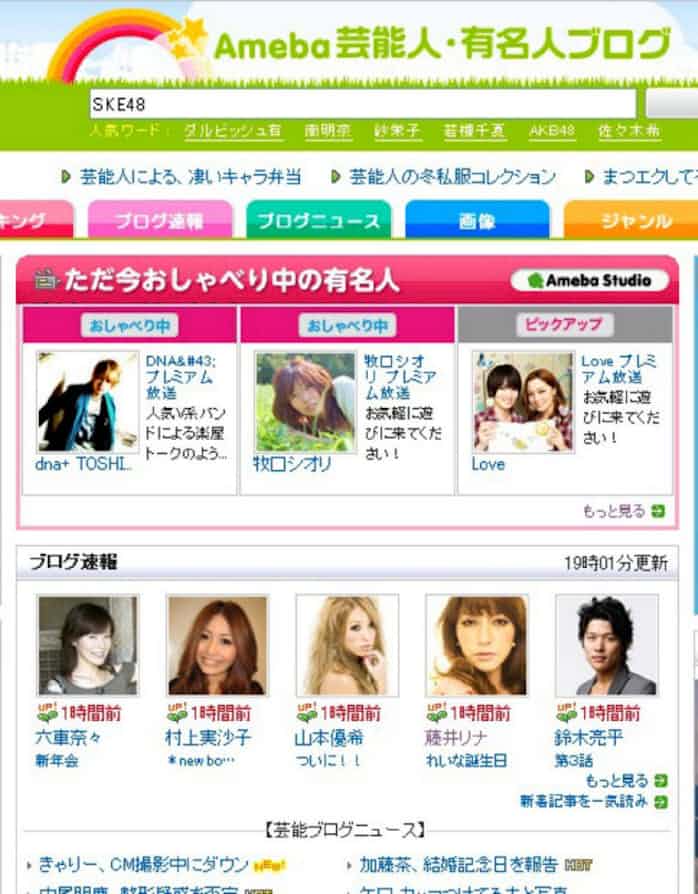Read news きゃりー、CM撮影中にダウン
Image resolution: width=698 pixels, height=894 pixels.
tap(144, 864)
